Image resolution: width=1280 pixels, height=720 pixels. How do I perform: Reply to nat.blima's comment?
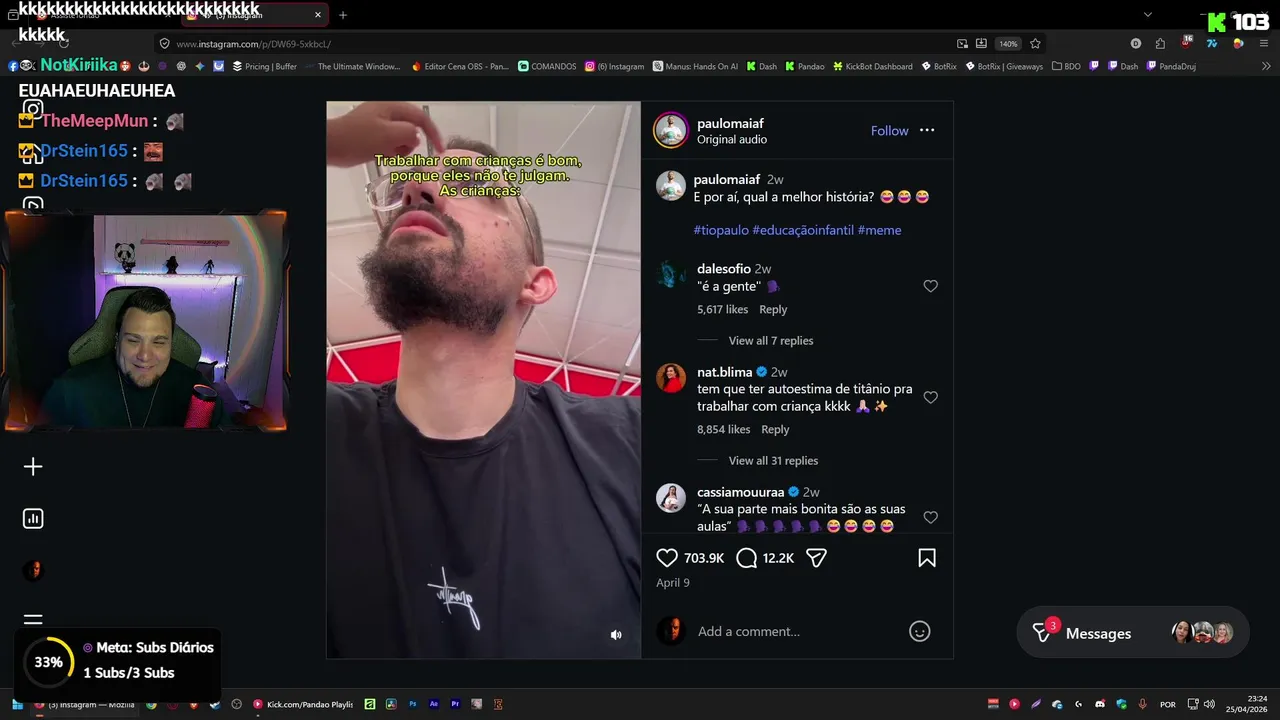775,430
